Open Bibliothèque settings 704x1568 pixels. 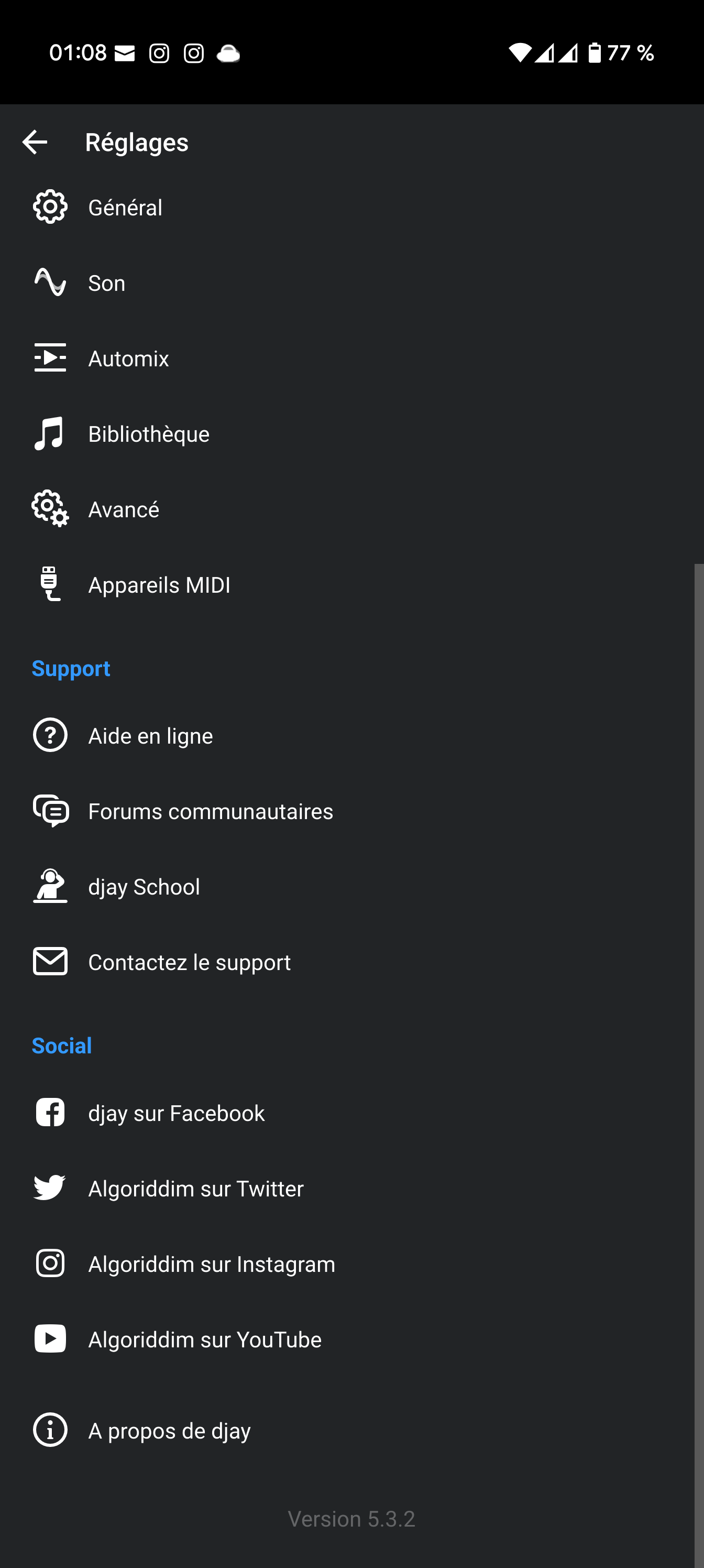click(347, 434)
